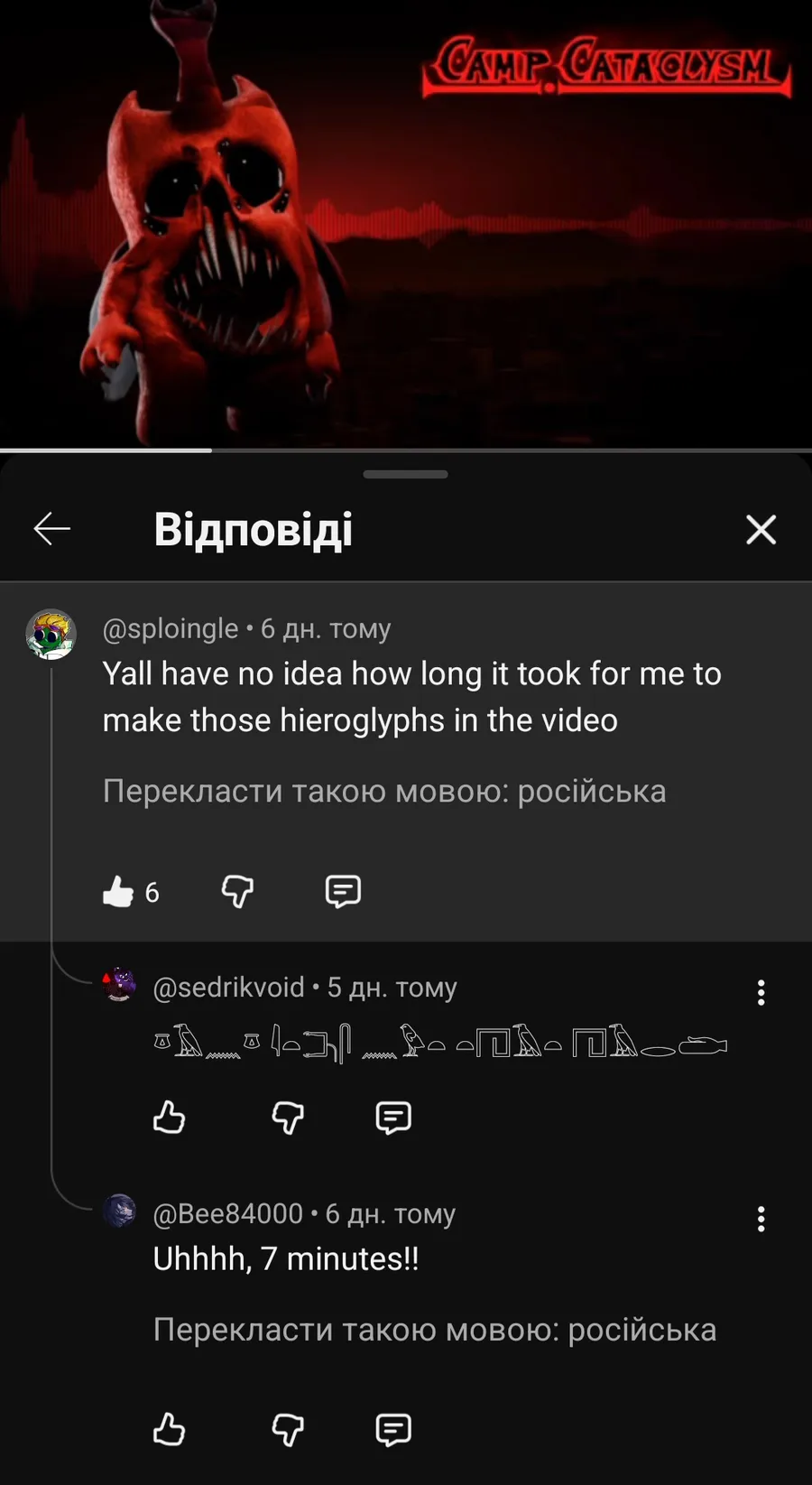Reply to @sedrikvoid's comment
Viewport: 812px width, 1485px height.
click(393, 1118)
